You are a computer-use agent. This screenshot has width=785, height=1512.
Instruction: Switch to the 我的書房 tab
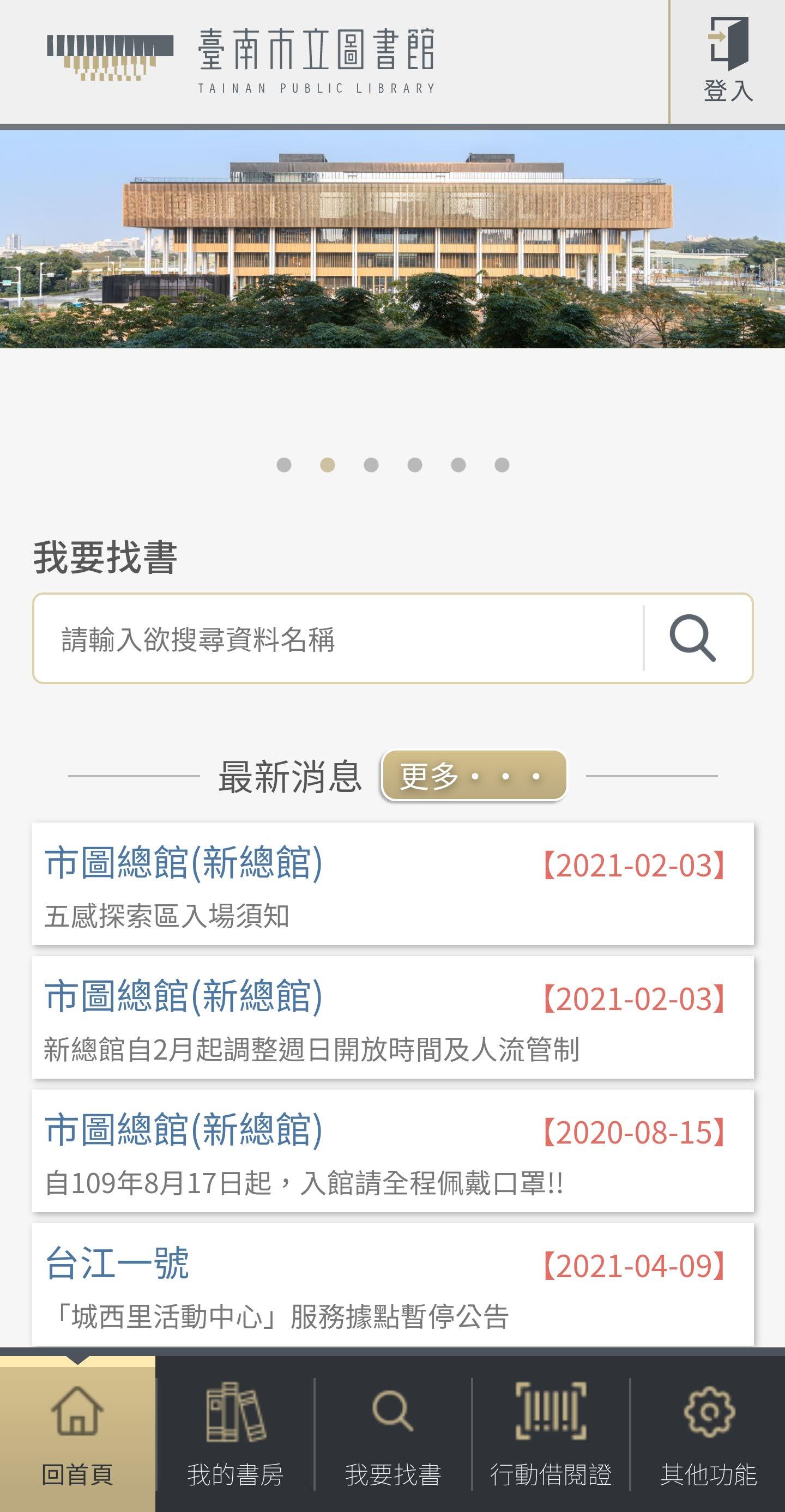235,1432
